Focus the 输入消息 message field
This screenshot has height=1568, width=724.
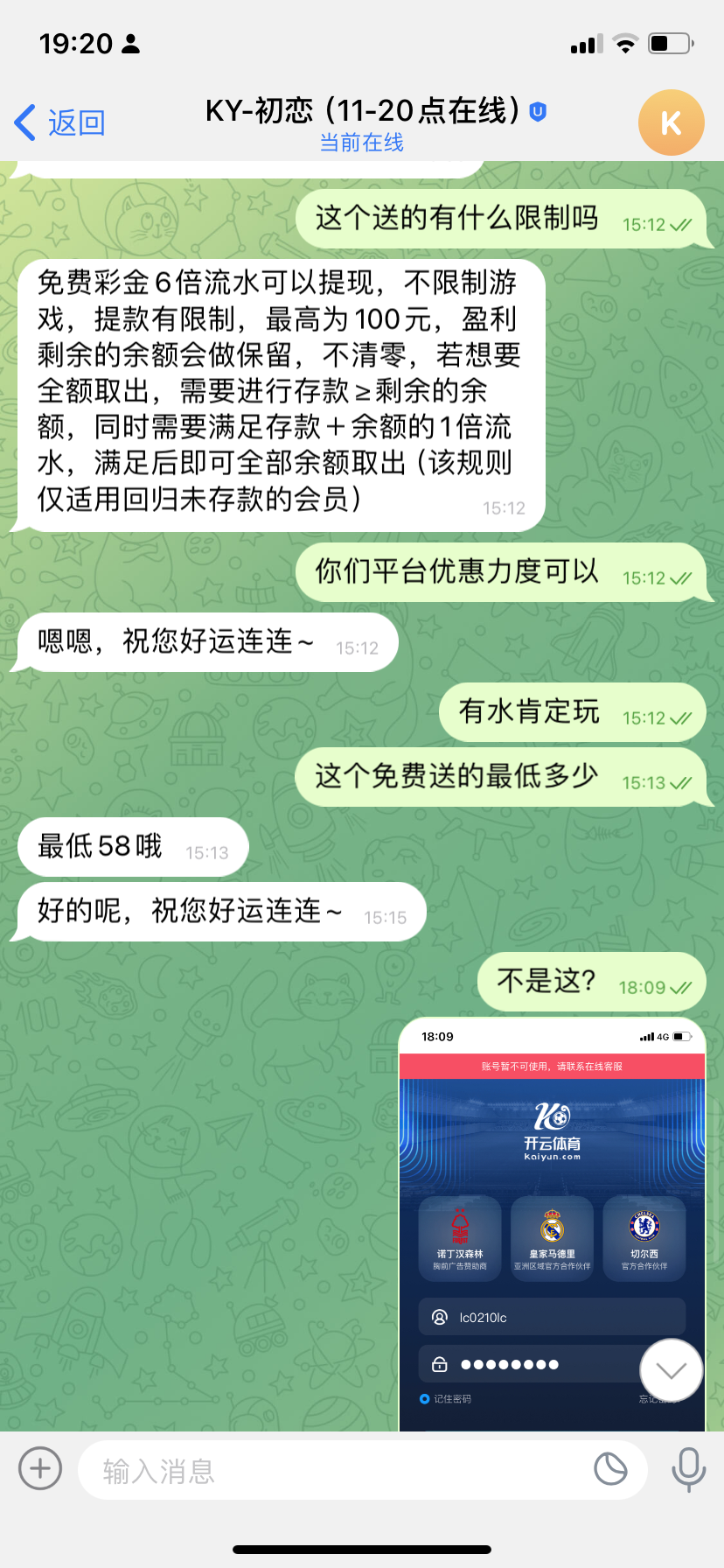[332, 1471]
